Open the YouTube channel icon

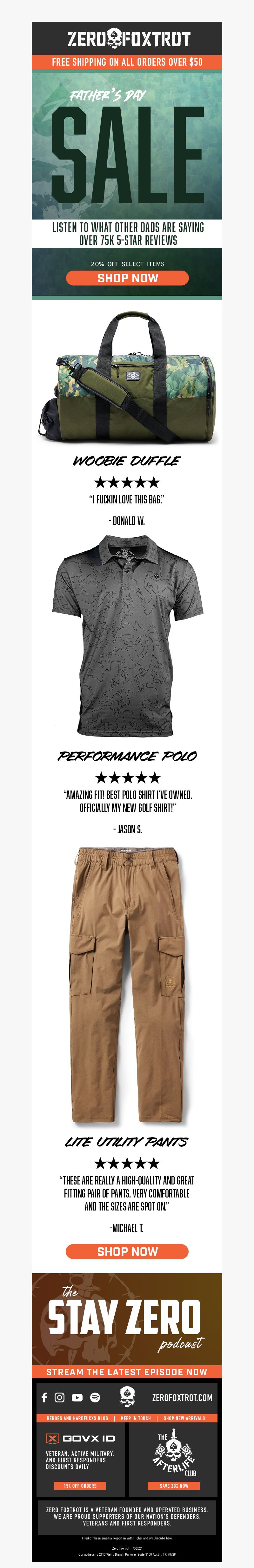77,1398
